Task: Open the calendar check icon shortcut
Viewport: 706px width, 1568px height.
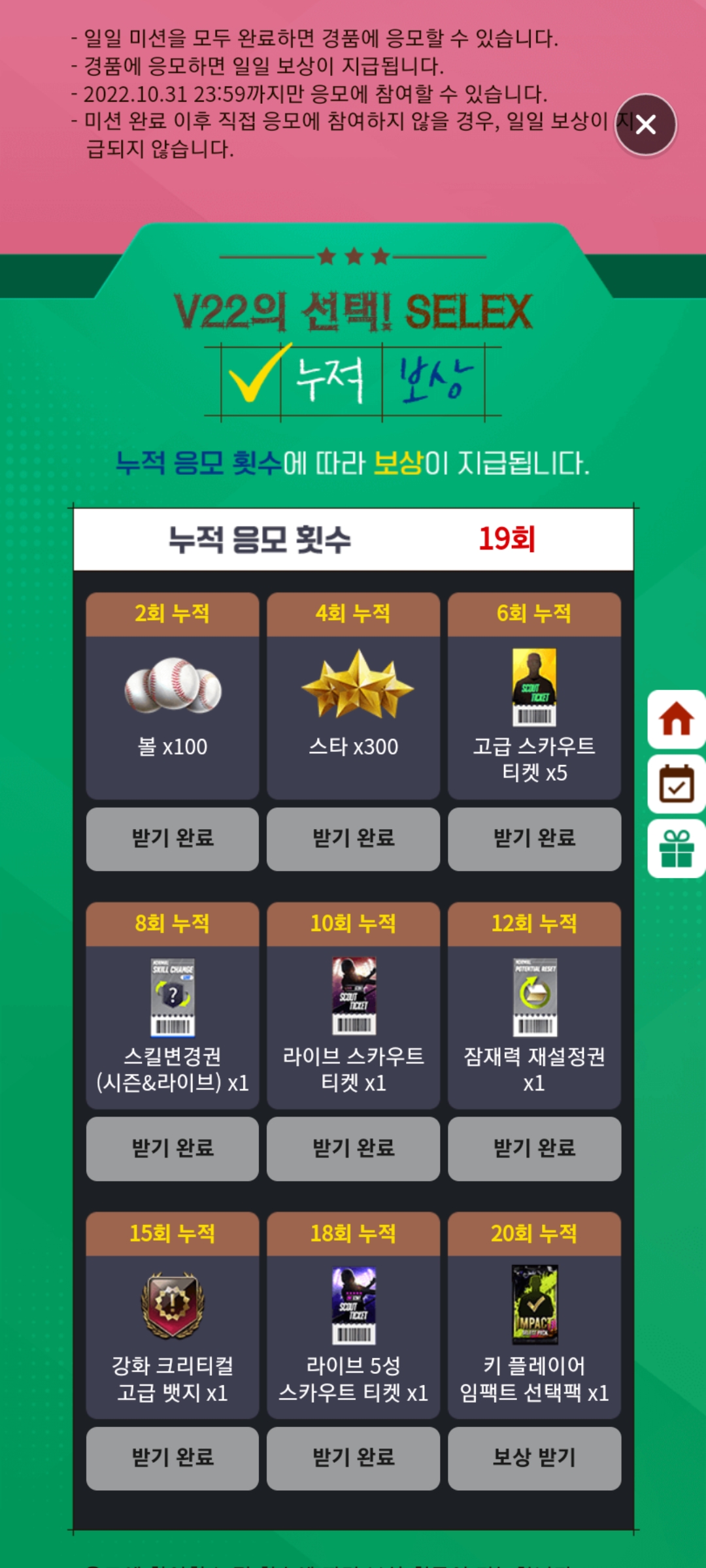Action: [676, 784]
